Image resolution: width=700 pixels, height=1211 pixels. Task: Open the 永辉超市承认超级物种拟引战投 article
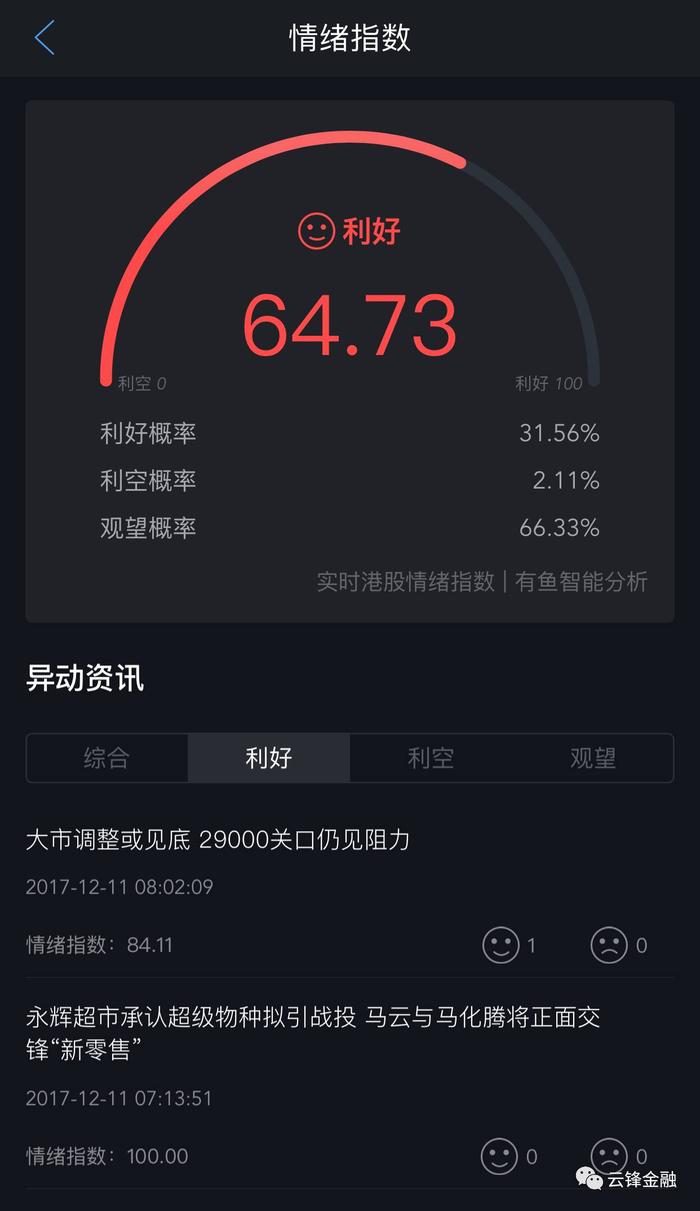click(x=312, y=1034)
